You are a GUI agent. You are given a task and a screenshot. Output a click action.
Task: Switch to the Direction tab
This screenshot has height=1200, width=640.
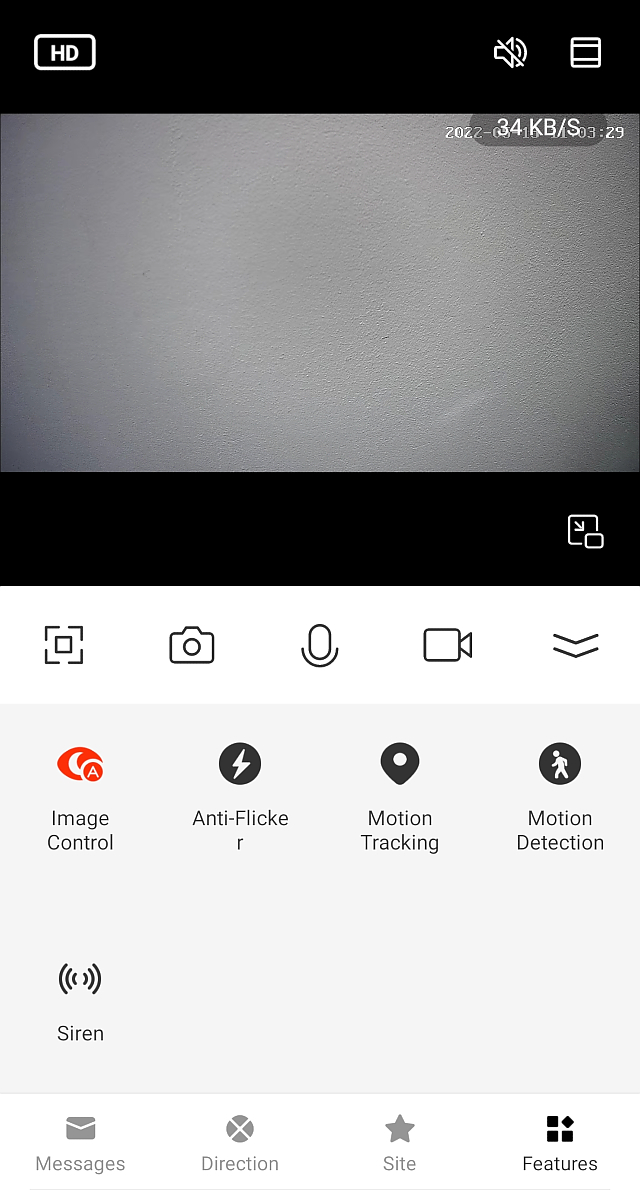(240, 1144)
